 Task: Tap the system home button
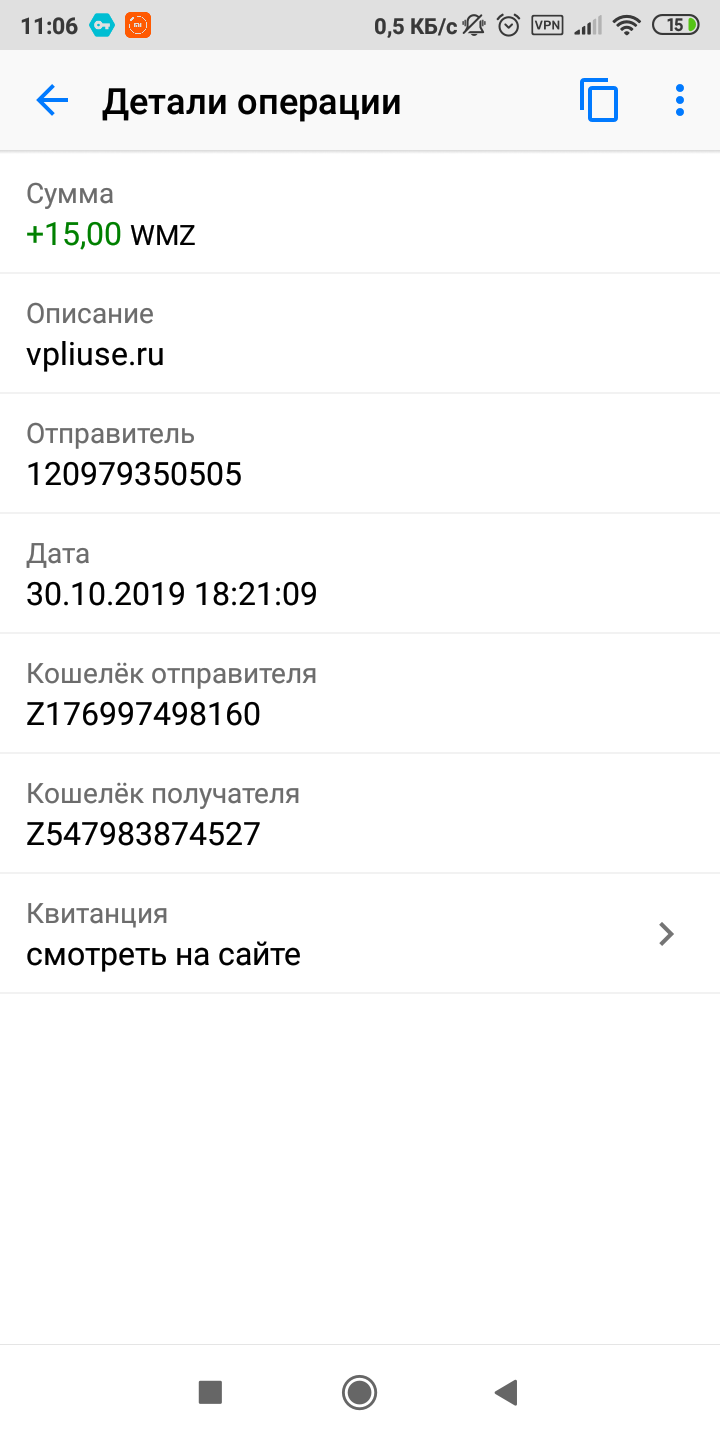point(359,1392)
